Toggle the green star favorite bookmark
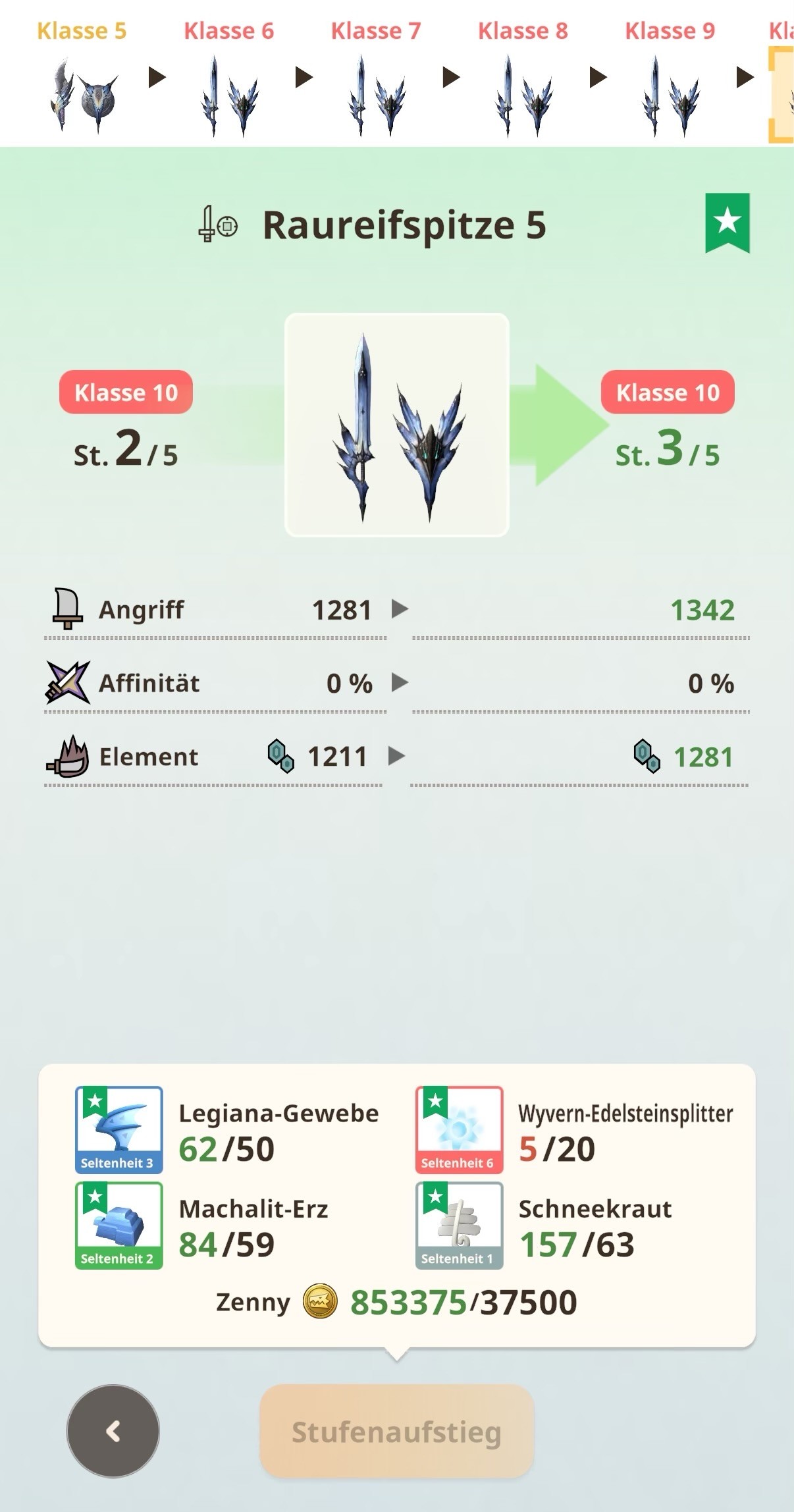Viewport: 794px width, 1512px height. 728,223
